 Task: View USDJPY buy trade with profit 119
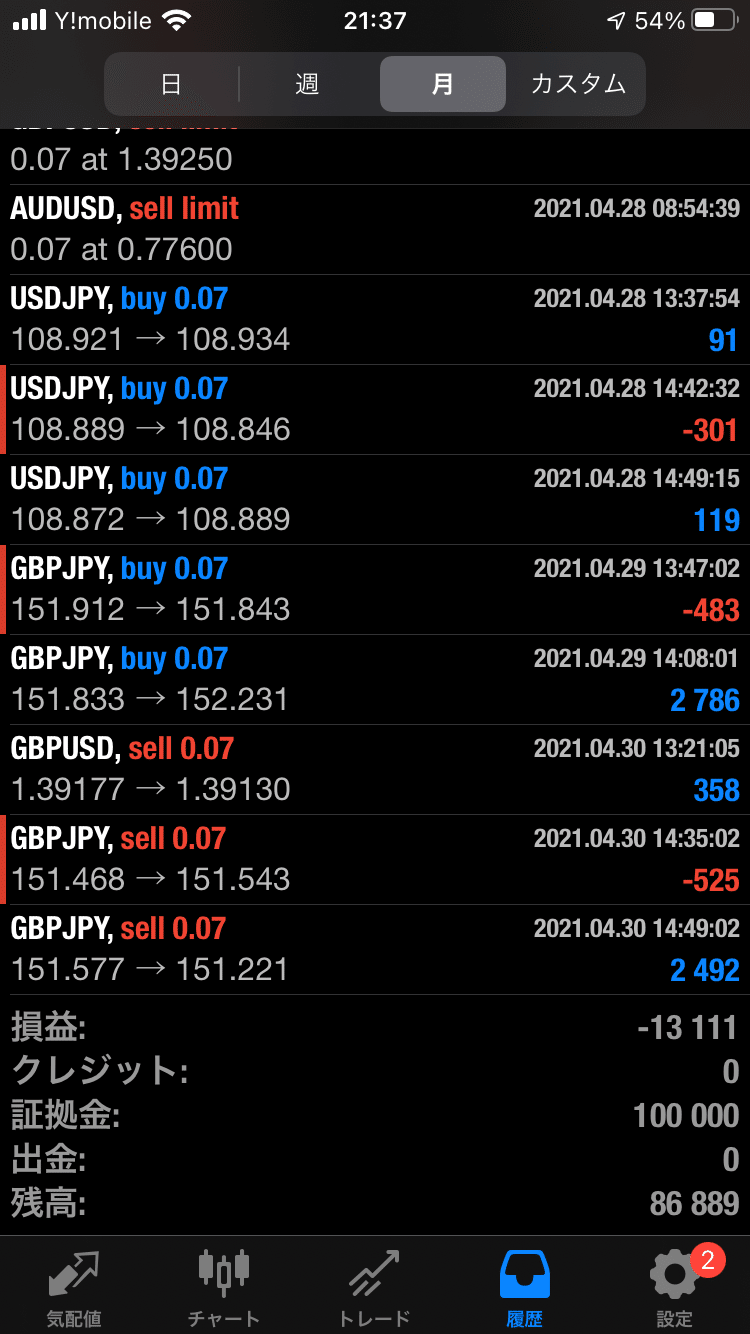tap(375, 499)
